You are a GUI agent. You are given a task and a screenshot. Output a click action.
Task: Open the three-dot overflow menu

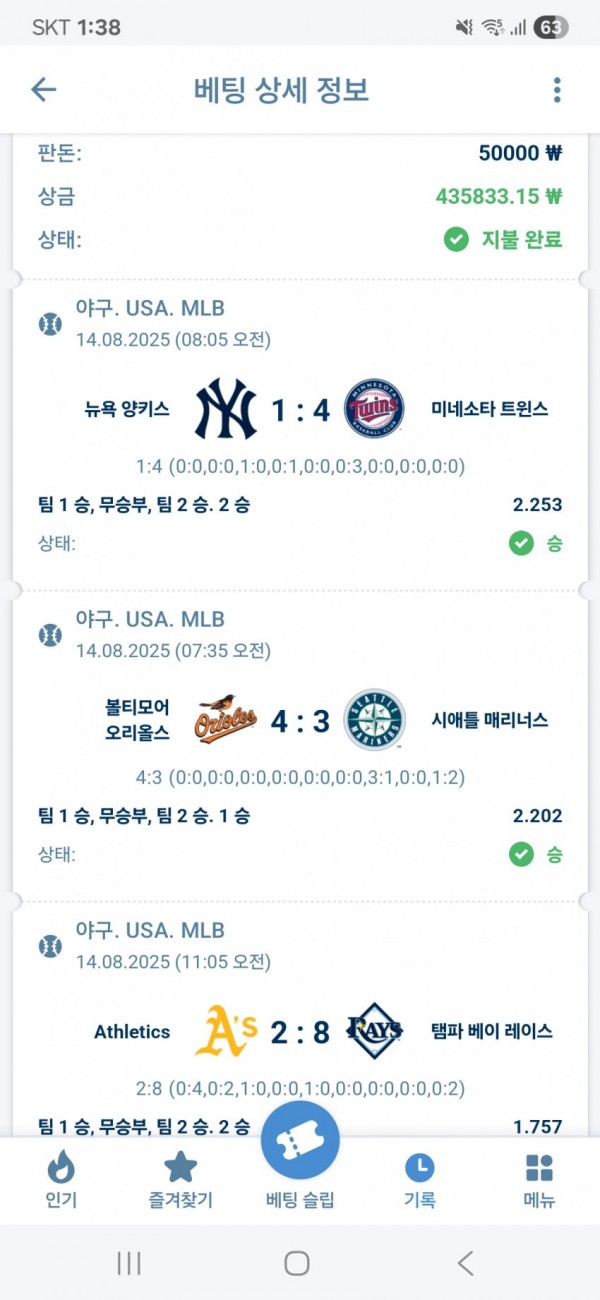[557, 90]
